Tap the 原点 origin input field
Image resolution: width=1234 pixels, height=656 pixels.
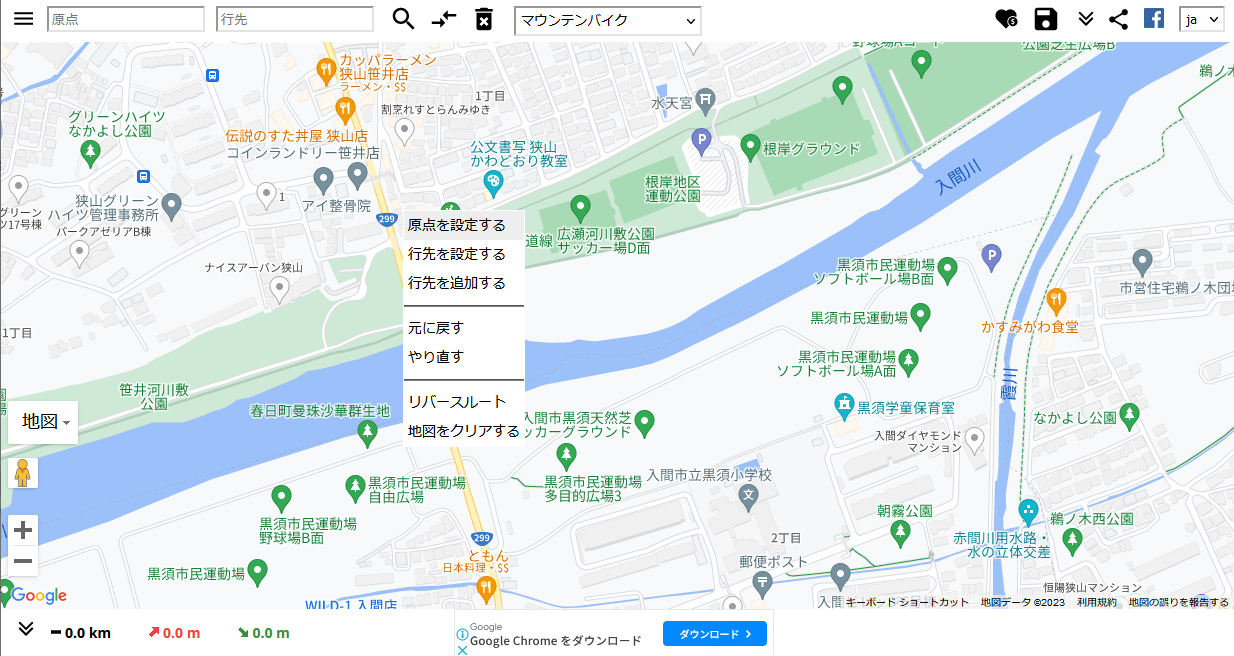pos(125,19)
